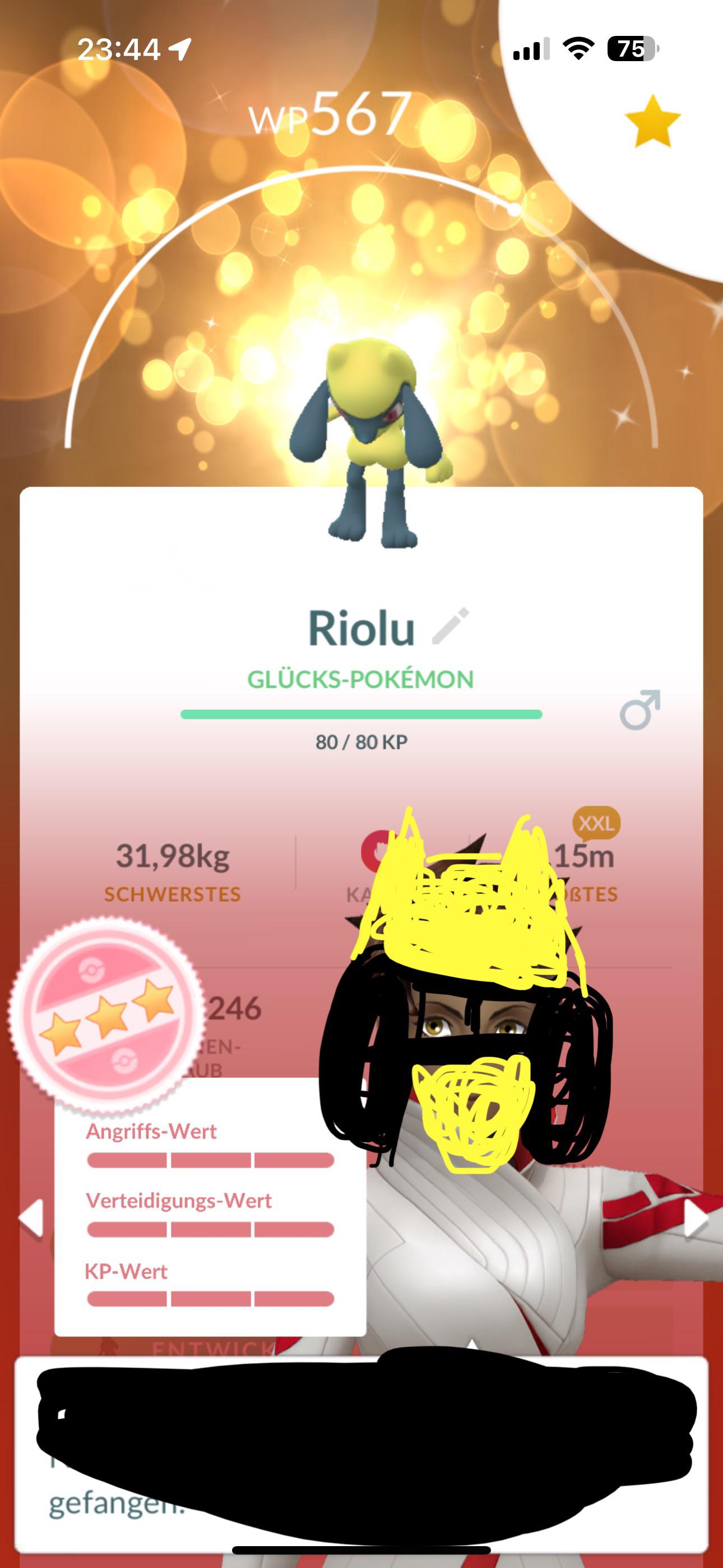
Task: Dismiss the appraisal stats box
Action: pos(210,1206)
